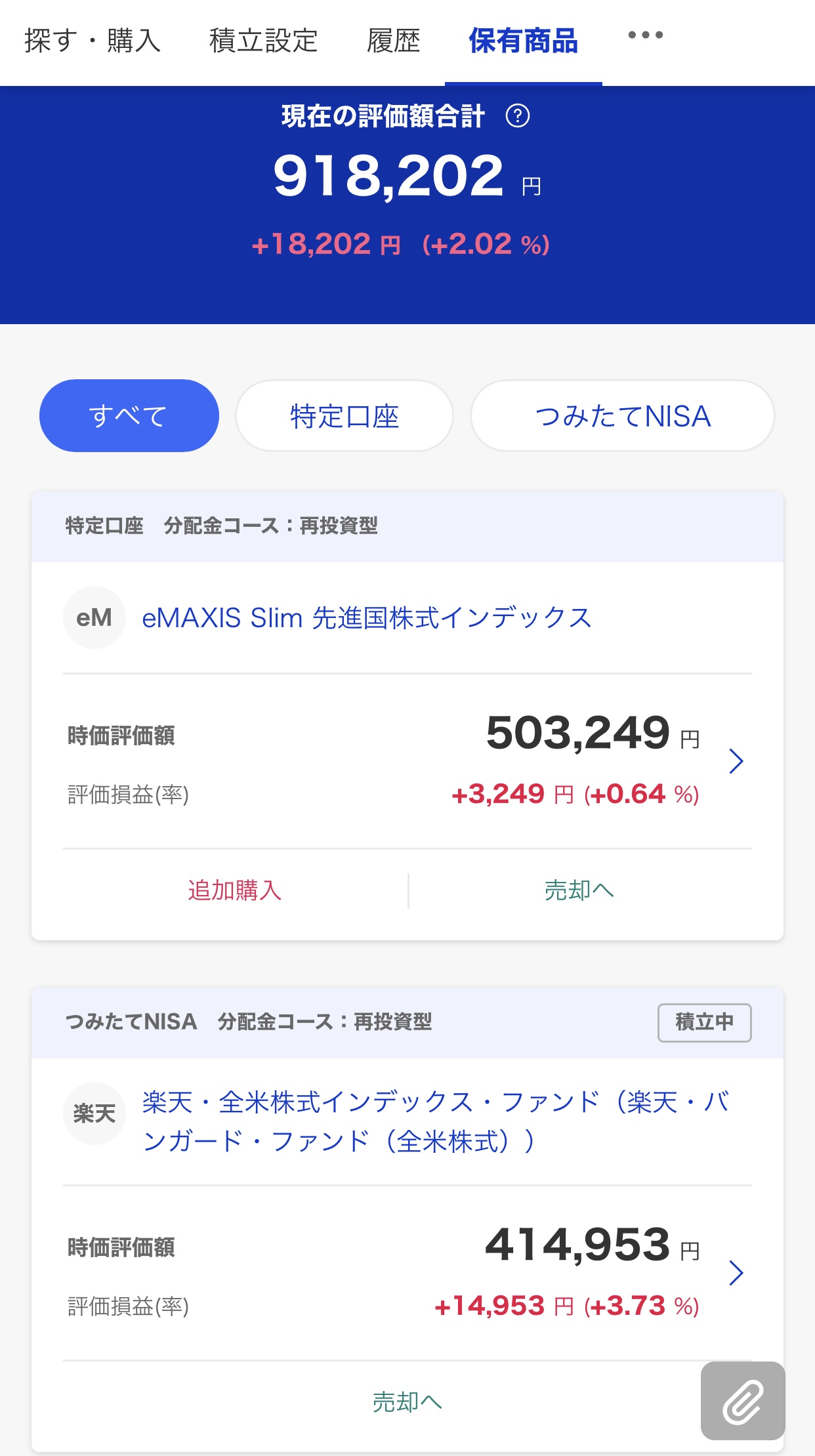Select the すべて filter chip

click(x=129, y=415)
